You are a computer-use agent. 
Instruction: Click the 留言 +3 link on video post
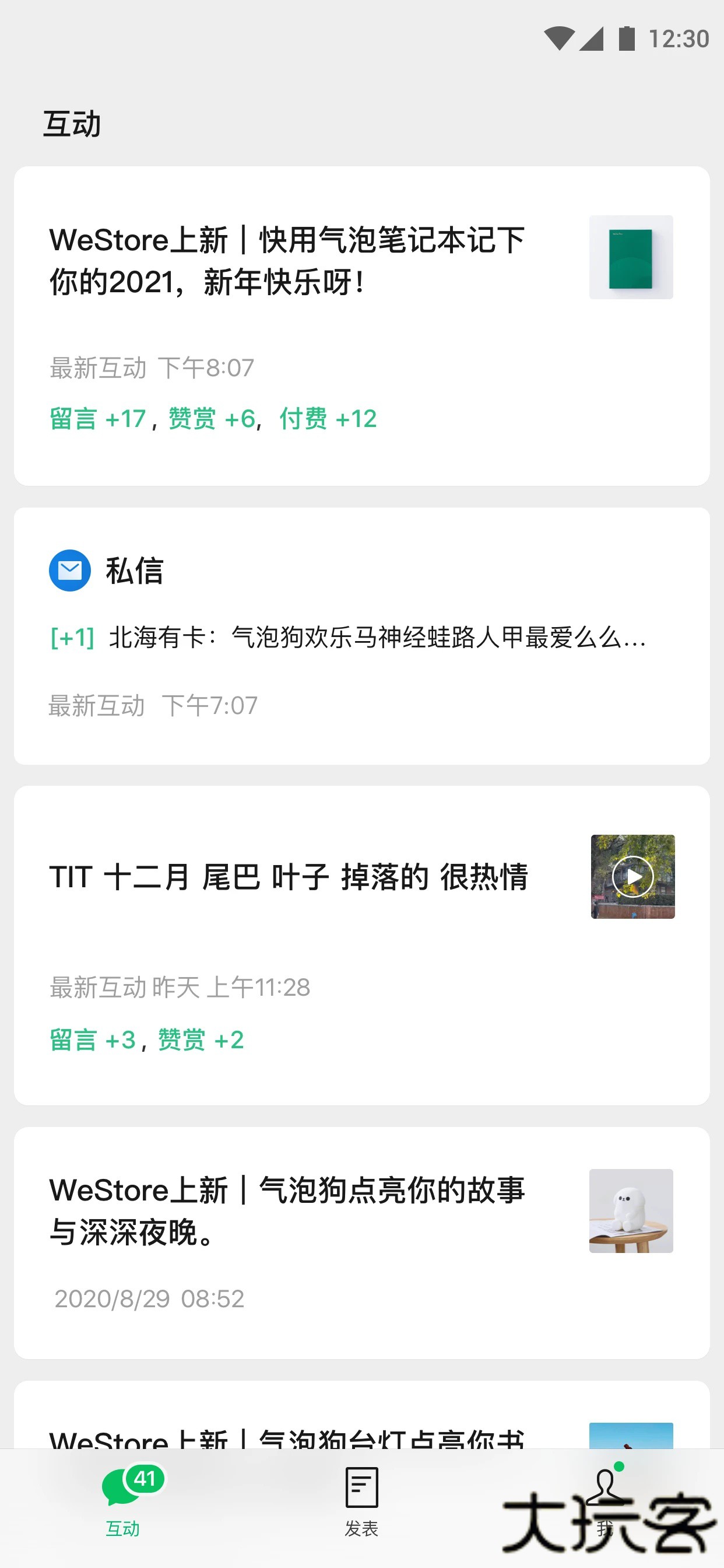coord(92,1040)
